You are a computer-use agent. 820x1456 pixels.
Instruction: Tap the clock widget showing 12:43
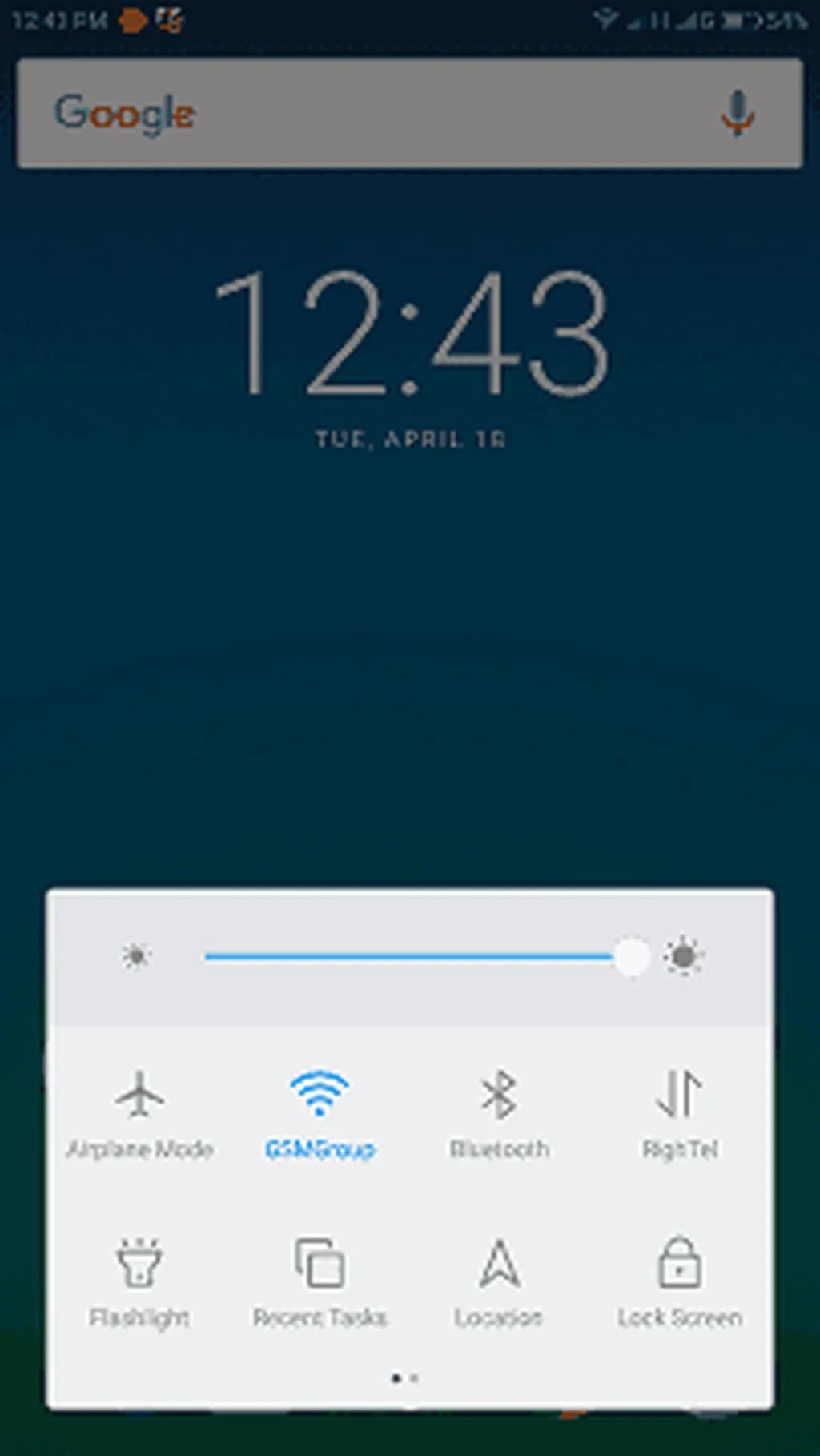(410, 332)
